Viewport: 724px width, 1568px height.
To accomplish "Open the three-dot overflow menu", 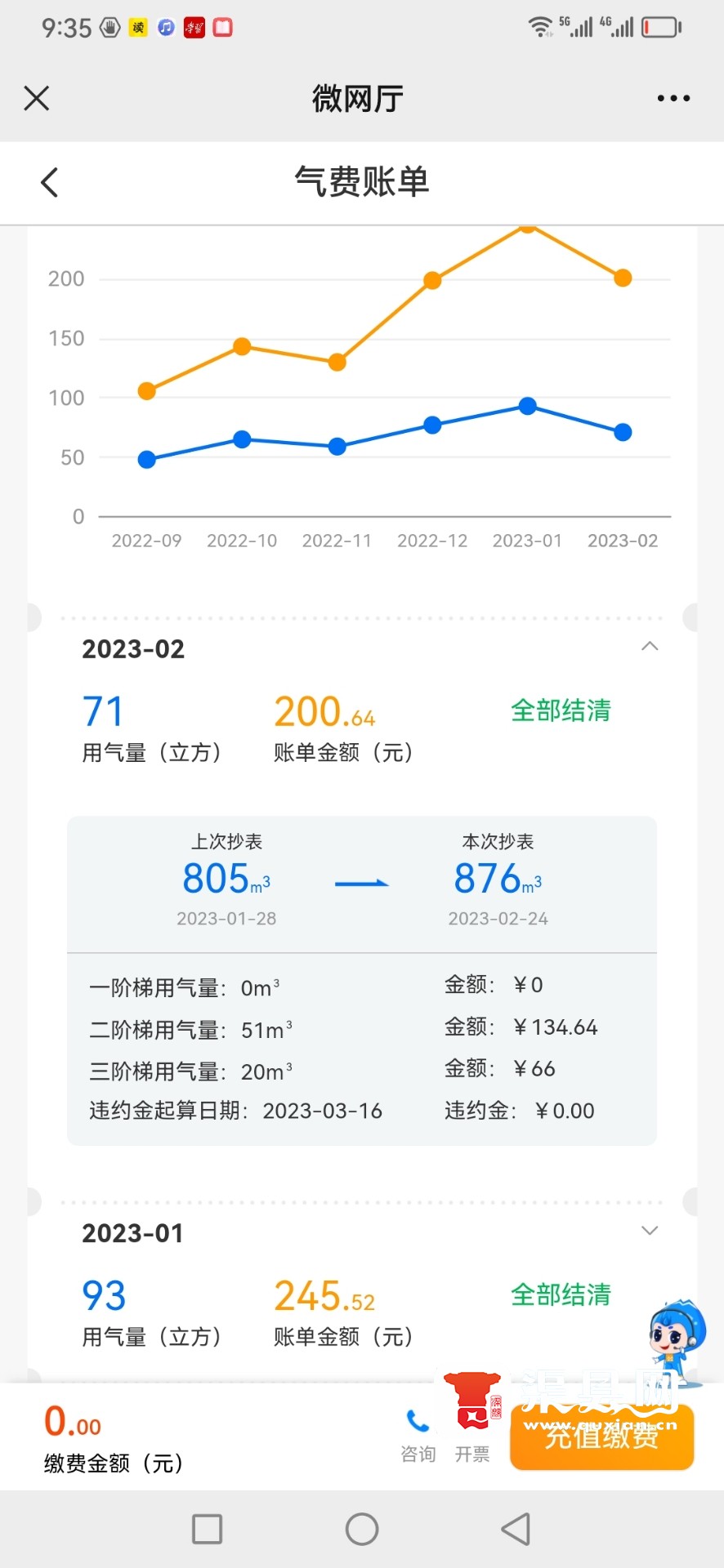I will 673,98.
